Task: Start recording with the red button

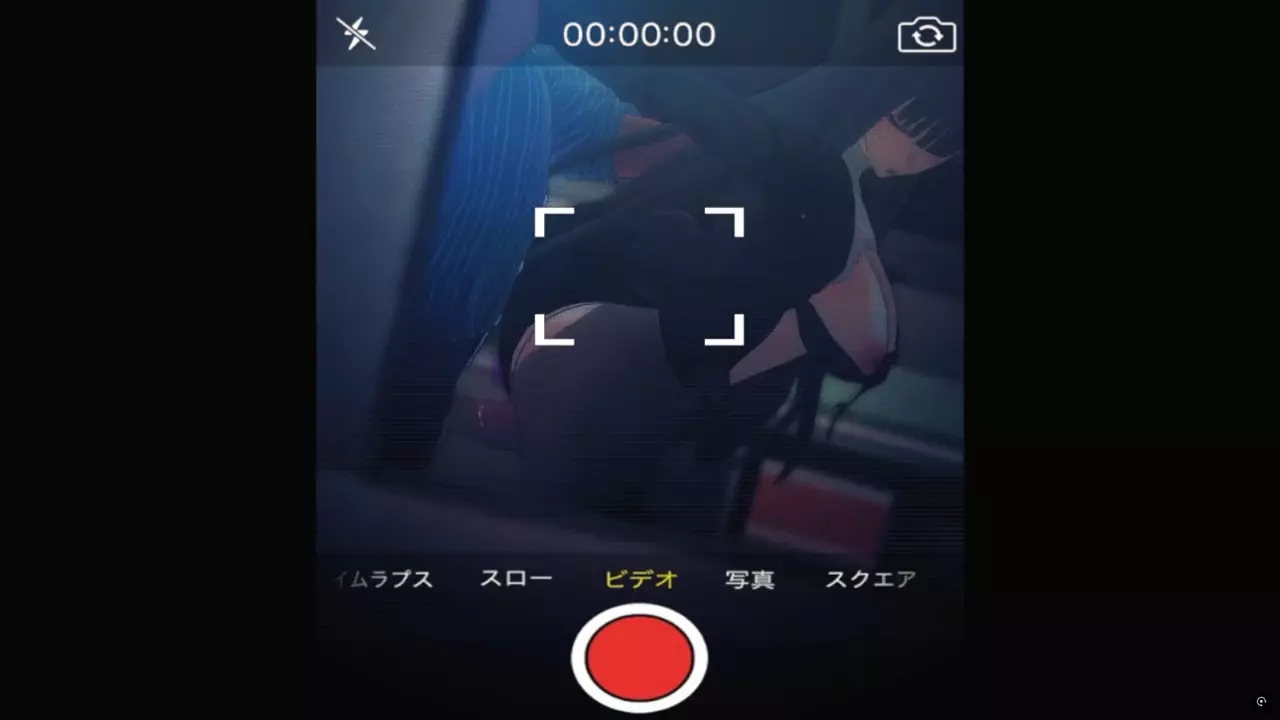Action: [x=639, y=658]
